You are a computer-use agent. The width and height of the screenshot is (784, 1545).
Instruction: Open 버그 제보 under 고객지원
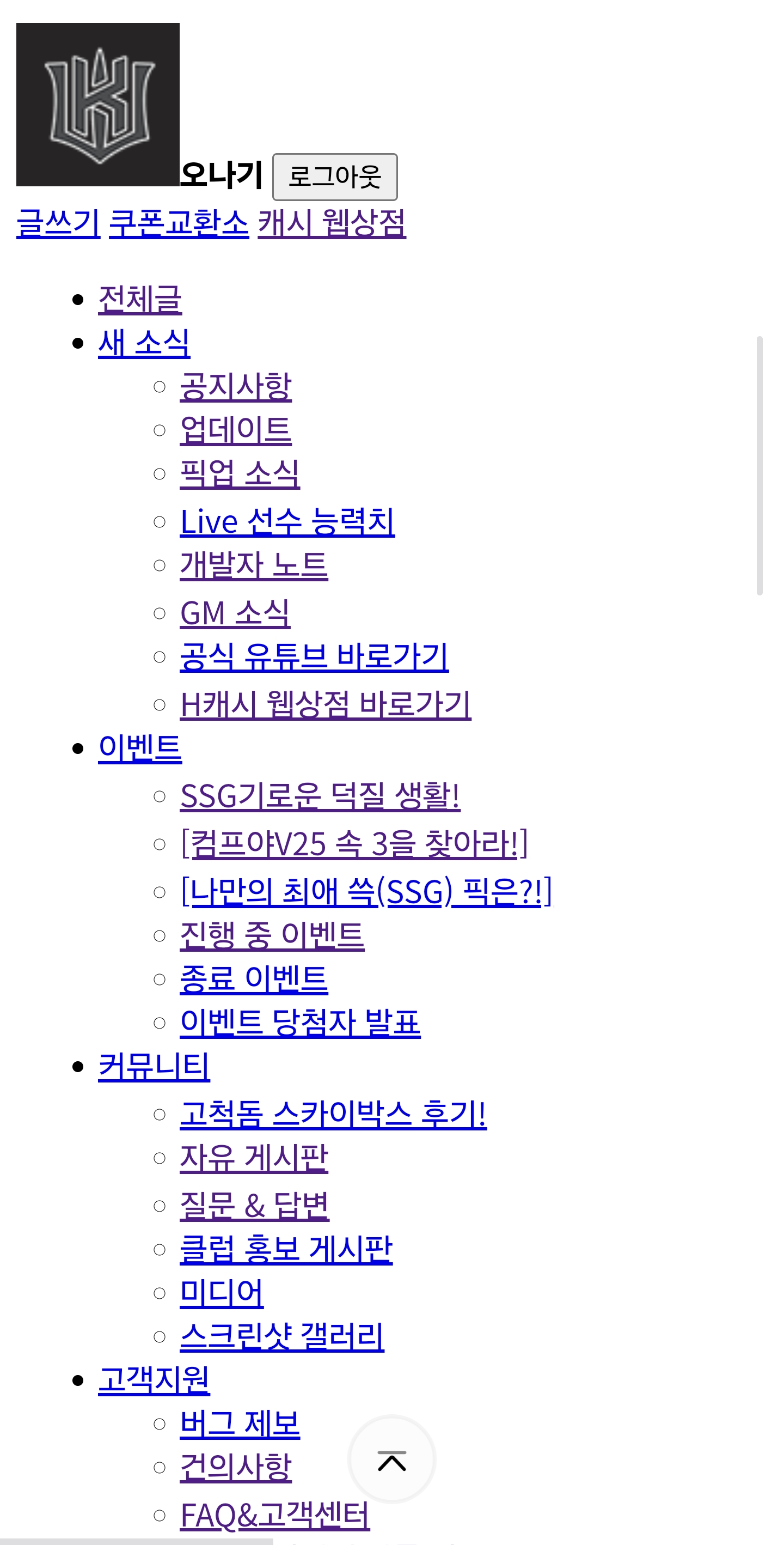pos(240,1424)
